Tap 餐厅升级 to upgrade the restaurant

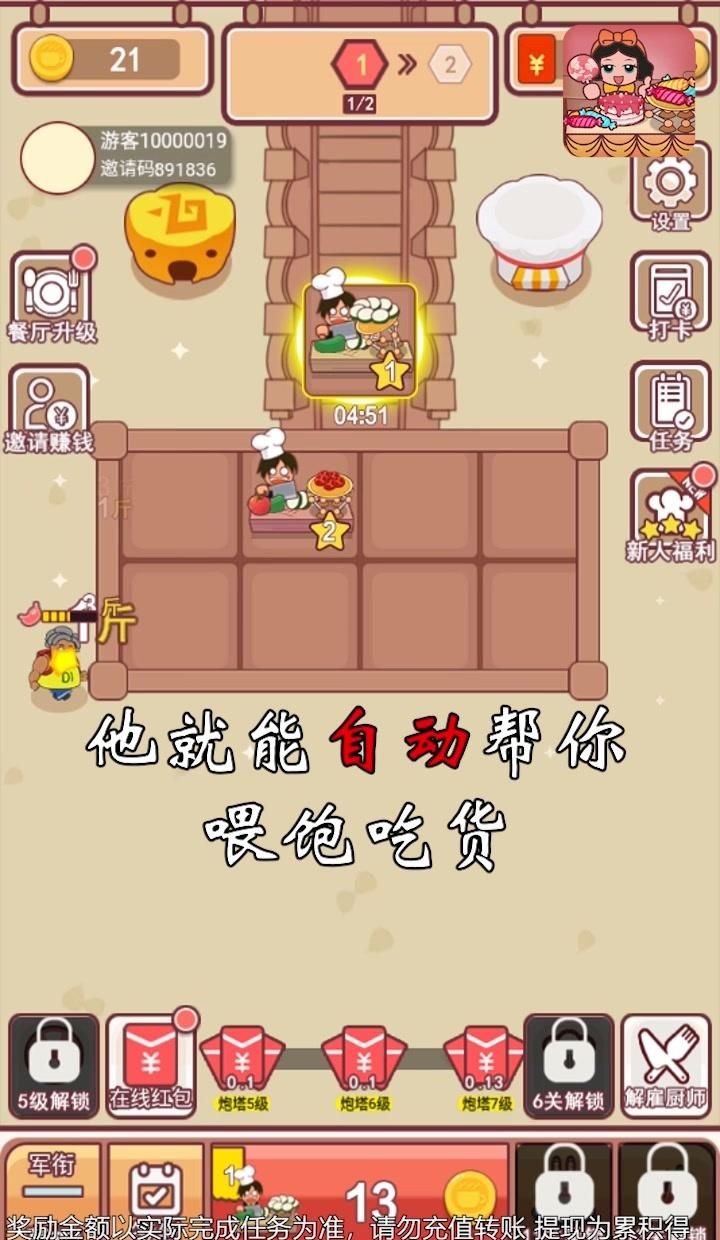pyautogui.click(x=50, y=295)
